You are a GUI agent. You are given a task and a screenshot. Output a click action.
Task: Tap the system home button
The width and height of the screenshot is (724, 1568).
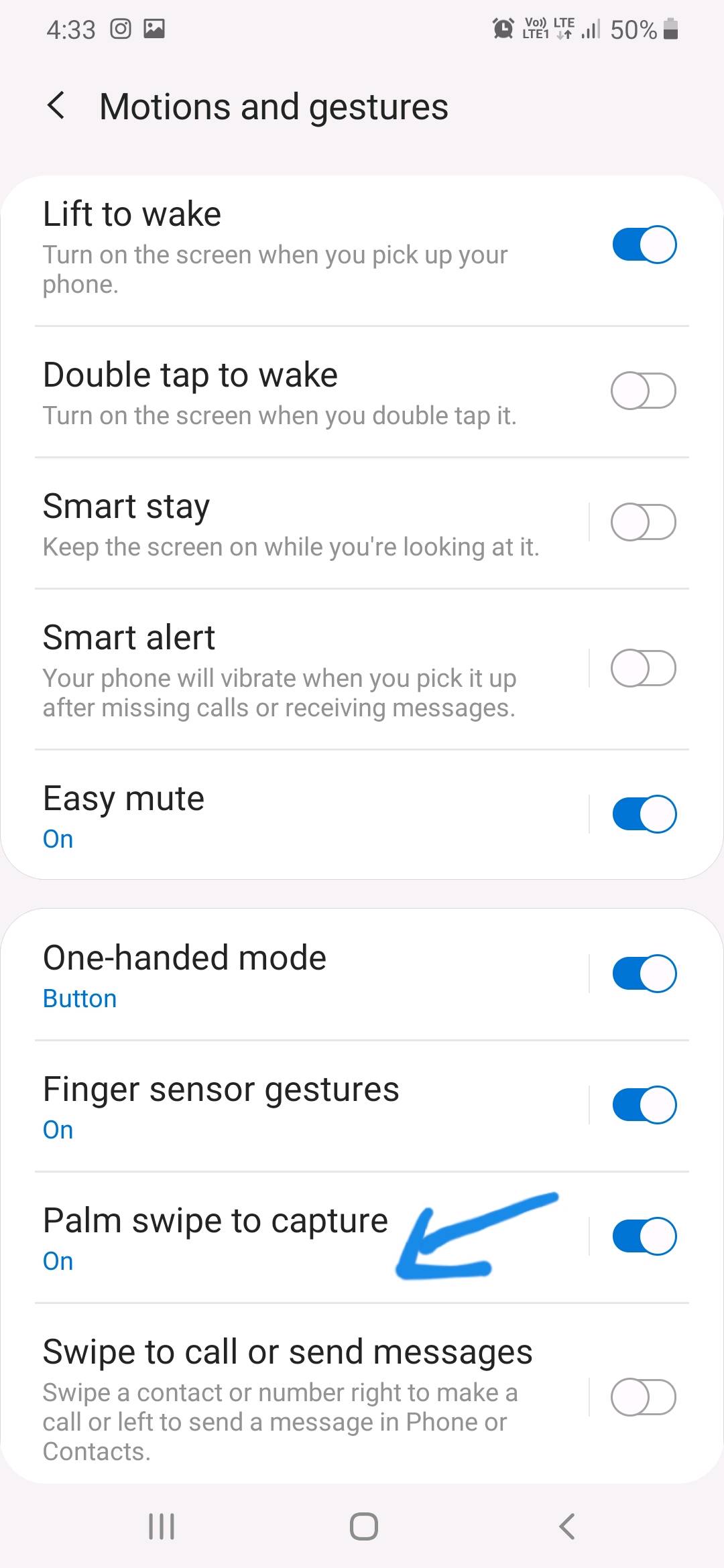pos(363,1526)
